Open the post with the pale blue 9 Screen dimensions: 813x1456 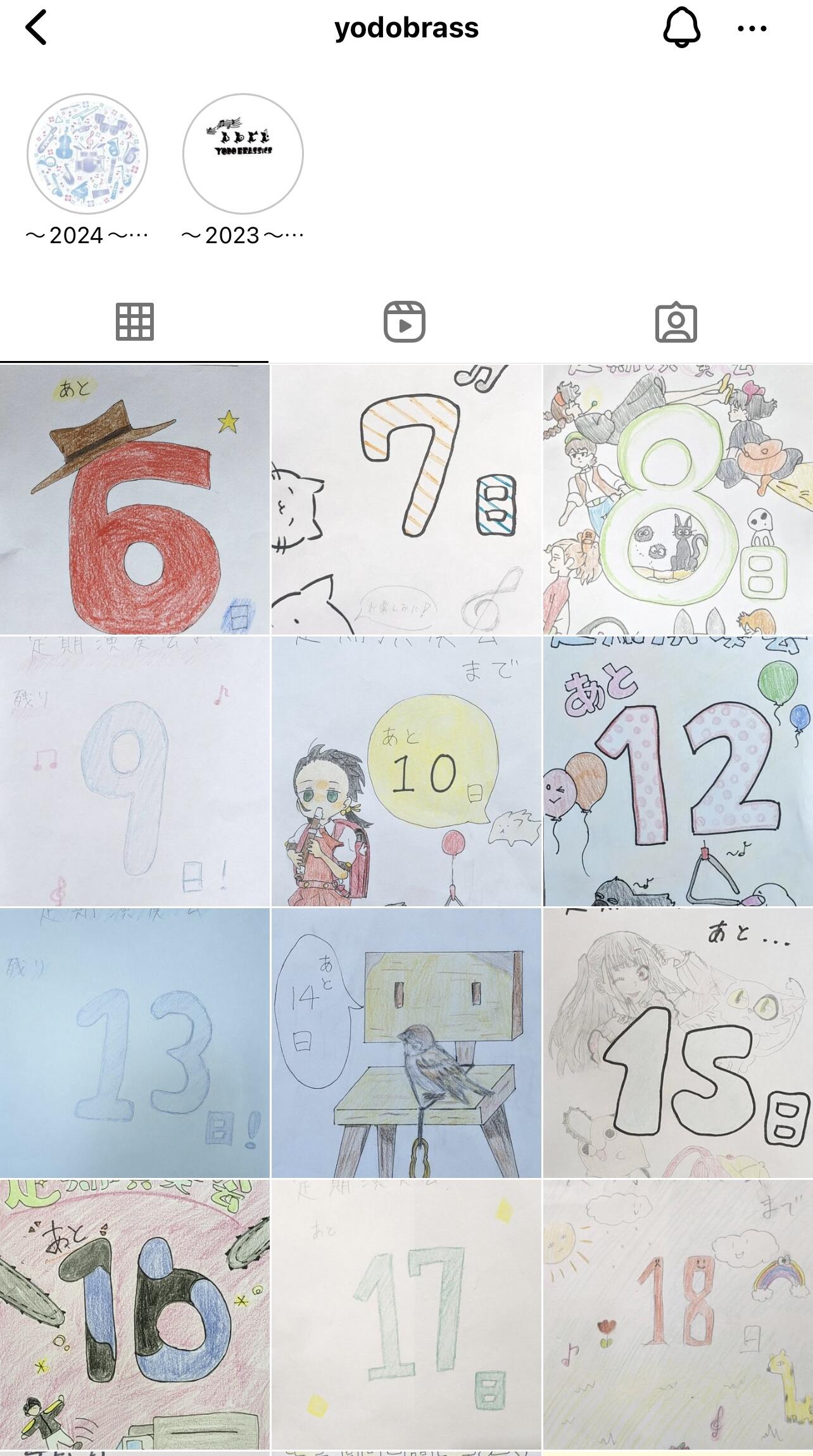coord(134,771)
